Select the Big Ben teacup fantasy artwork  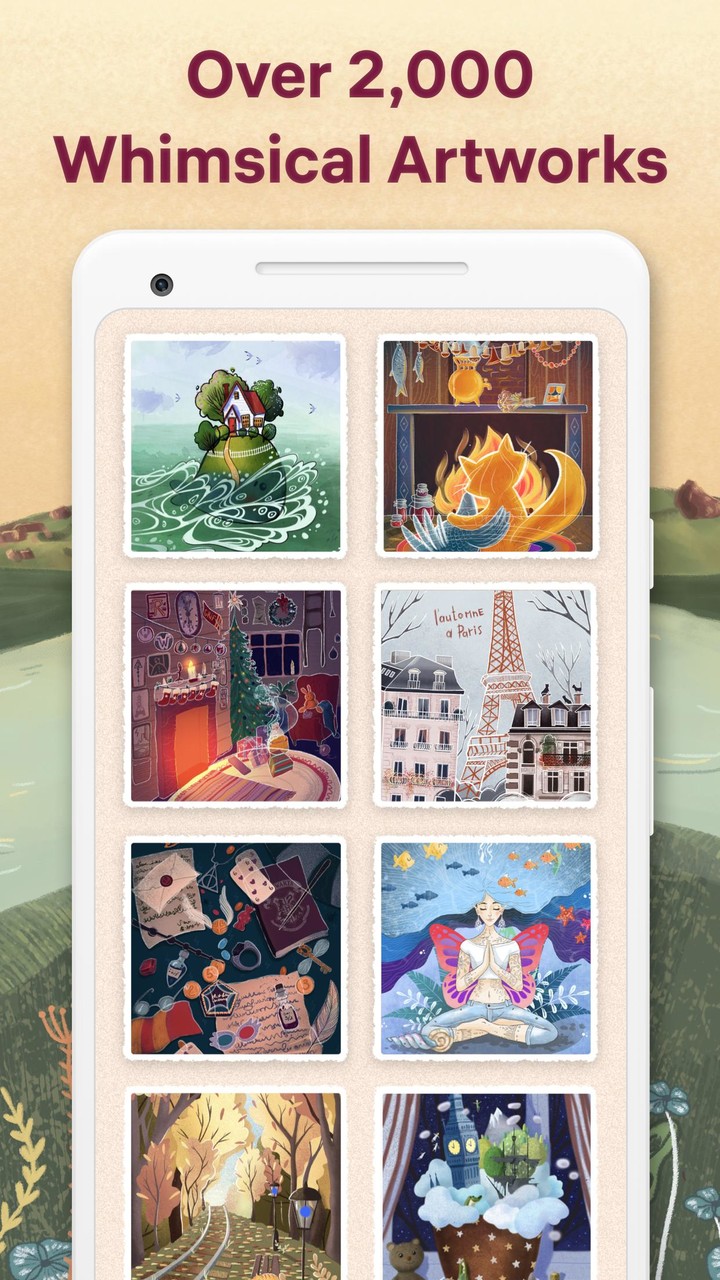(487, 1190)
